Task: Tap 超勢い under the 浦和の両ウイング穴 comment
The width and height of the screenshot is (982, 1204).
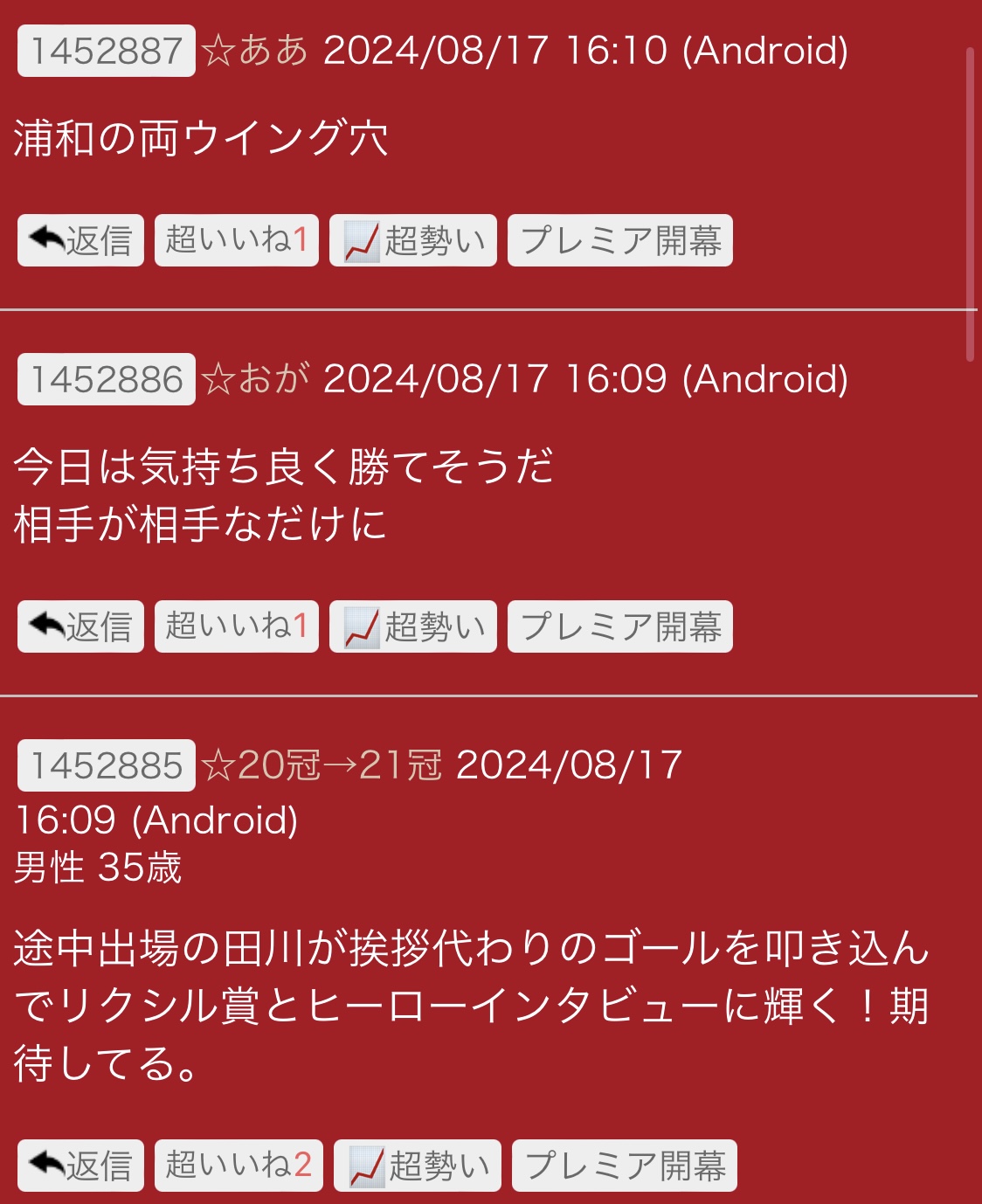Action: [412, 240]
